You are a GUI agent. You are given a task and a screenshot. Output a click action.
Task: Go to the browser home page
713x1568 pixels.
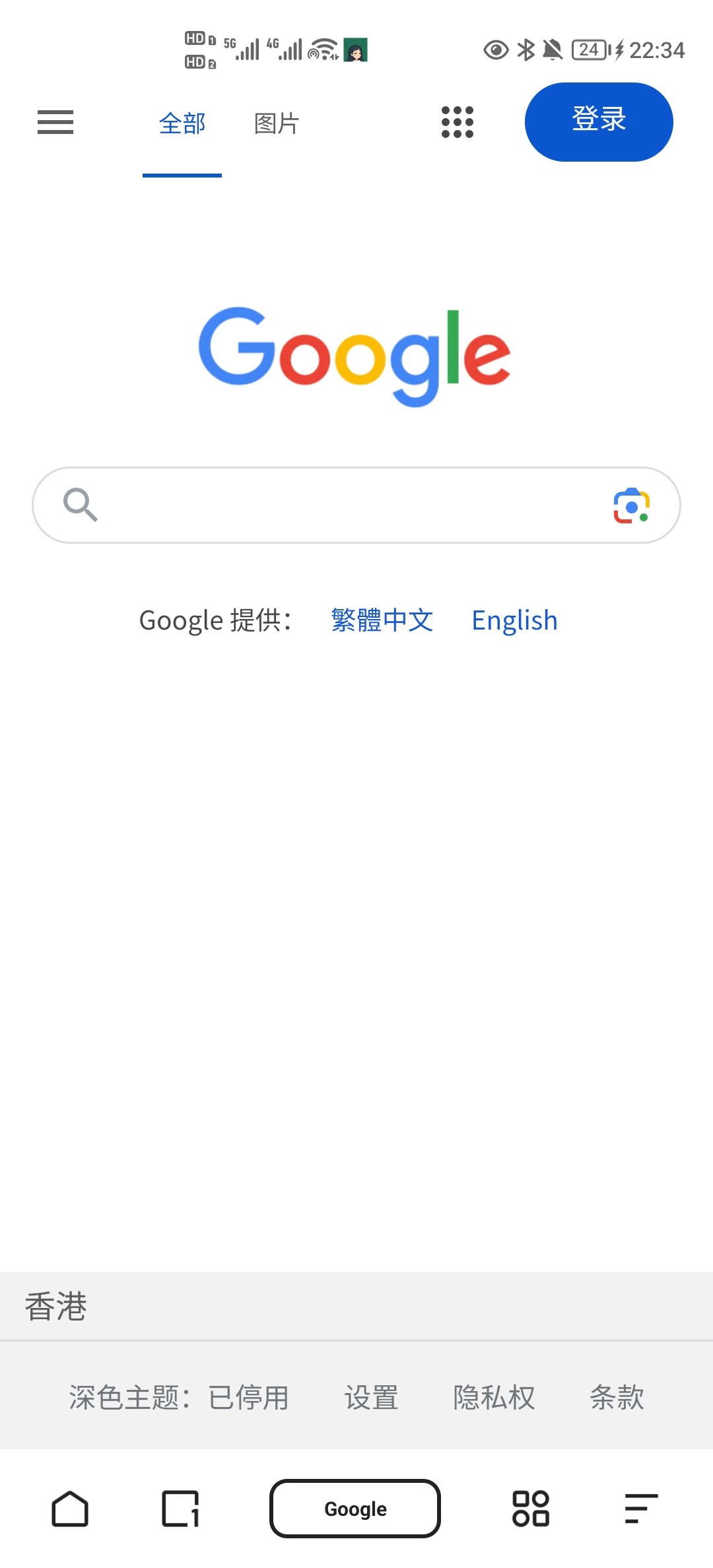pyautogui.click(x=70, y=1509)
